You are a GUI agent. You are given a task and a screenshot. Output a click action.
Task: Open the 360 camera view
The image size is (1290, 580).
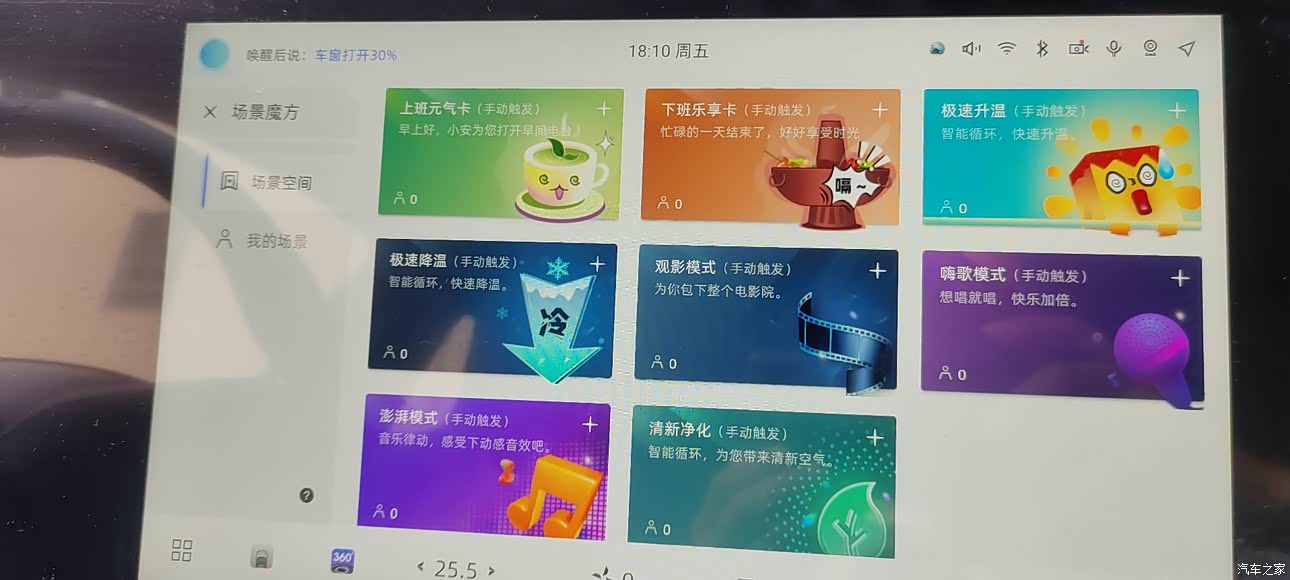(343, 559)
